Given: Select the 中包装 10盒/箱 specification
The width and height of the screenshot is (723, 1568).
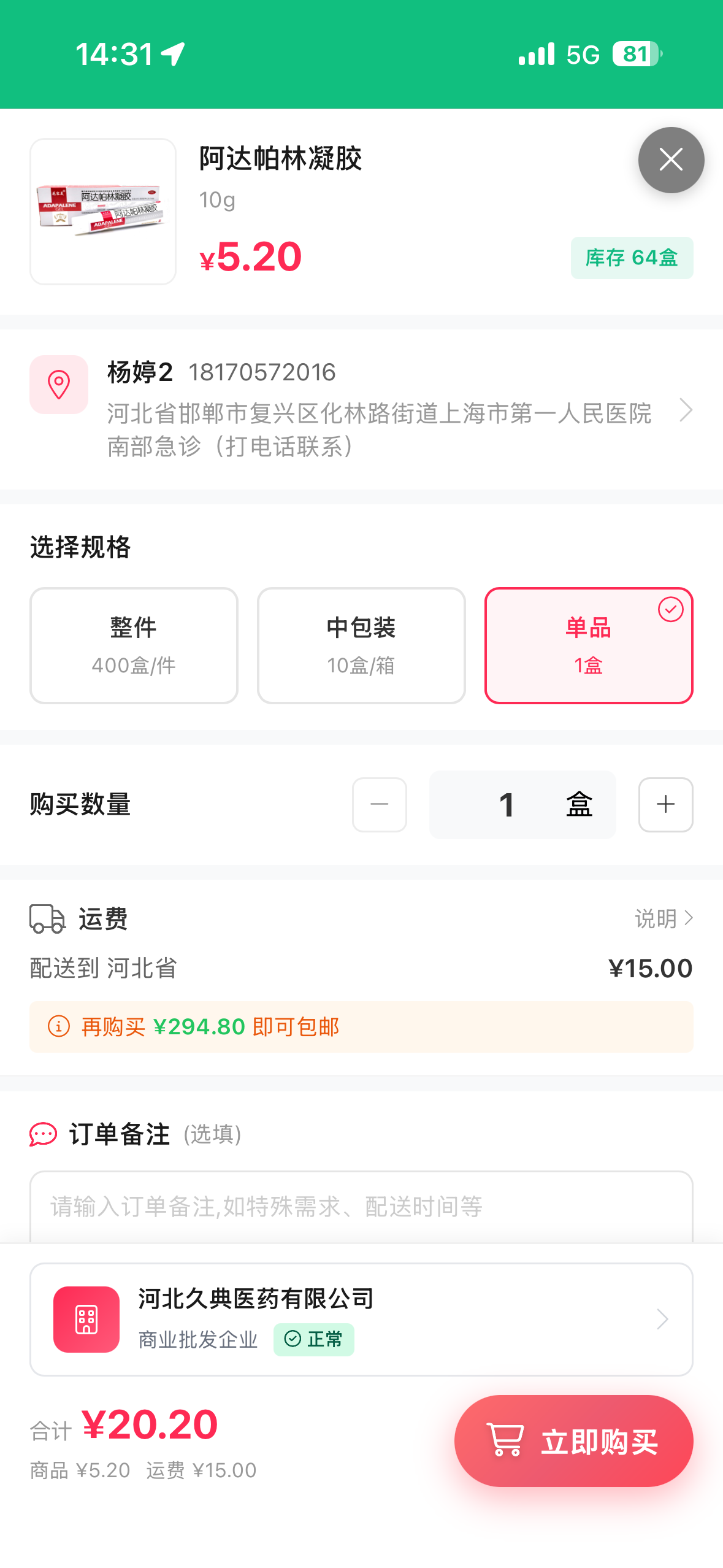Looking at the screenshot, I should coord(361,645).
